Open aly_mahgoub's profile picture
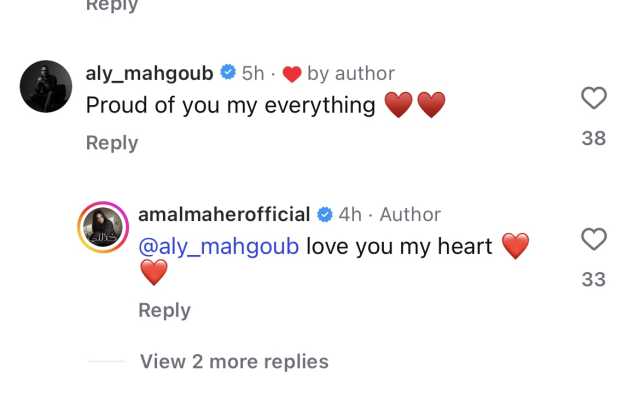 tap(46, 86)
